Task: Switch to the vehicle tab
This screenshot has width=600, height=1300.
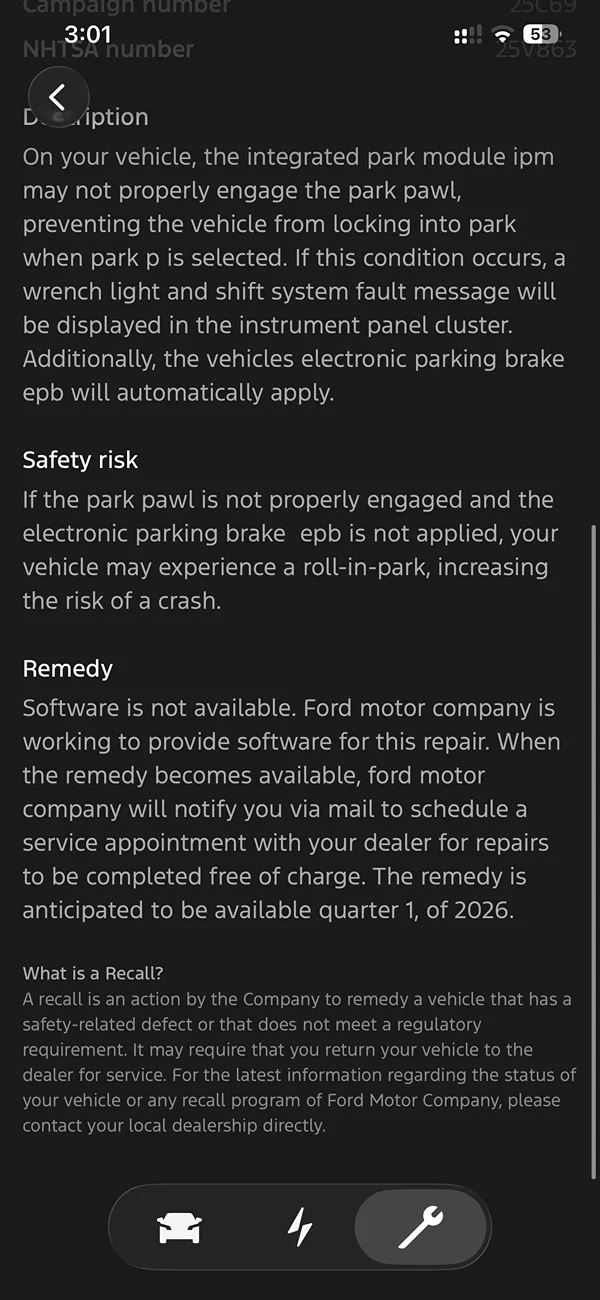Action: click(x=180, y=1227)
